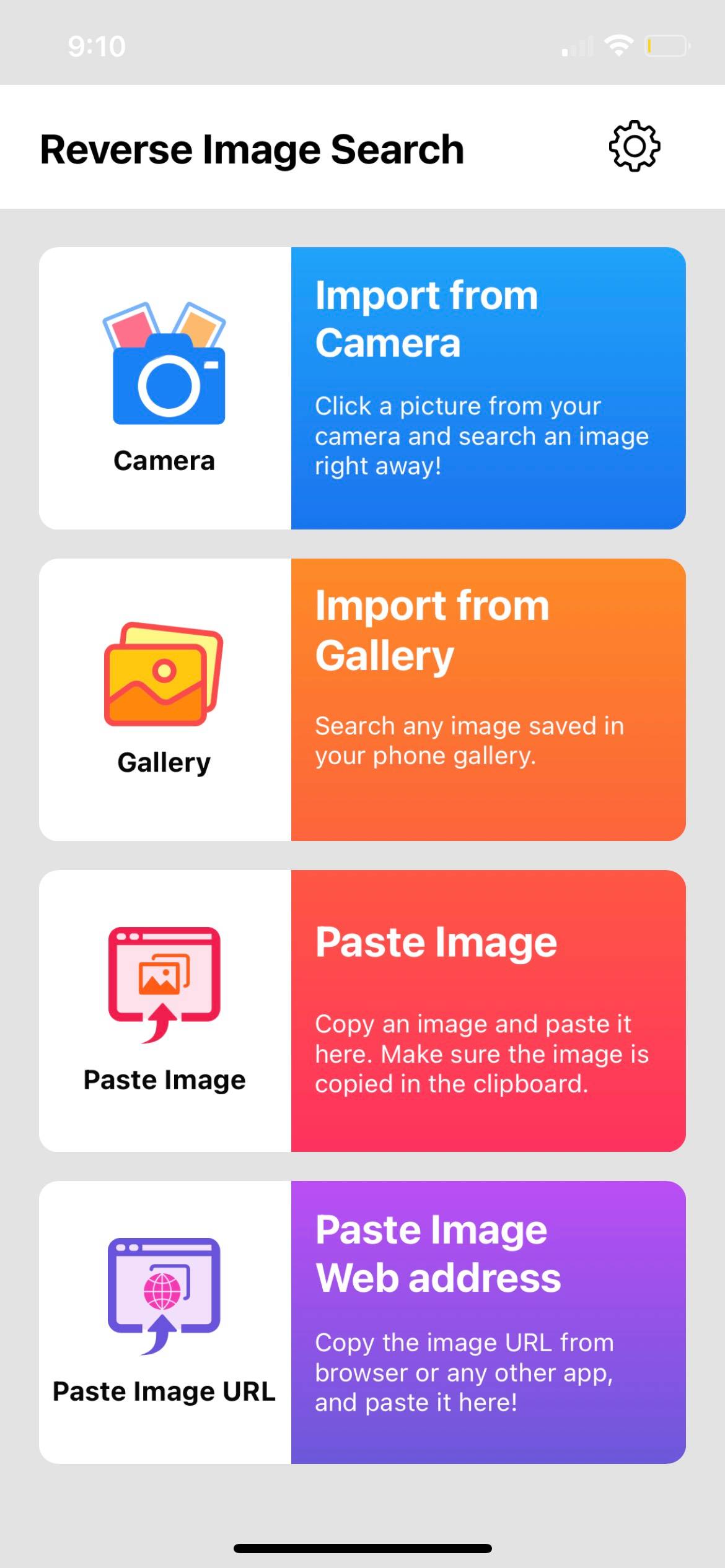Choose the Paste Image card
This screenshot has height=1568, width=725.
point(362,1011)
